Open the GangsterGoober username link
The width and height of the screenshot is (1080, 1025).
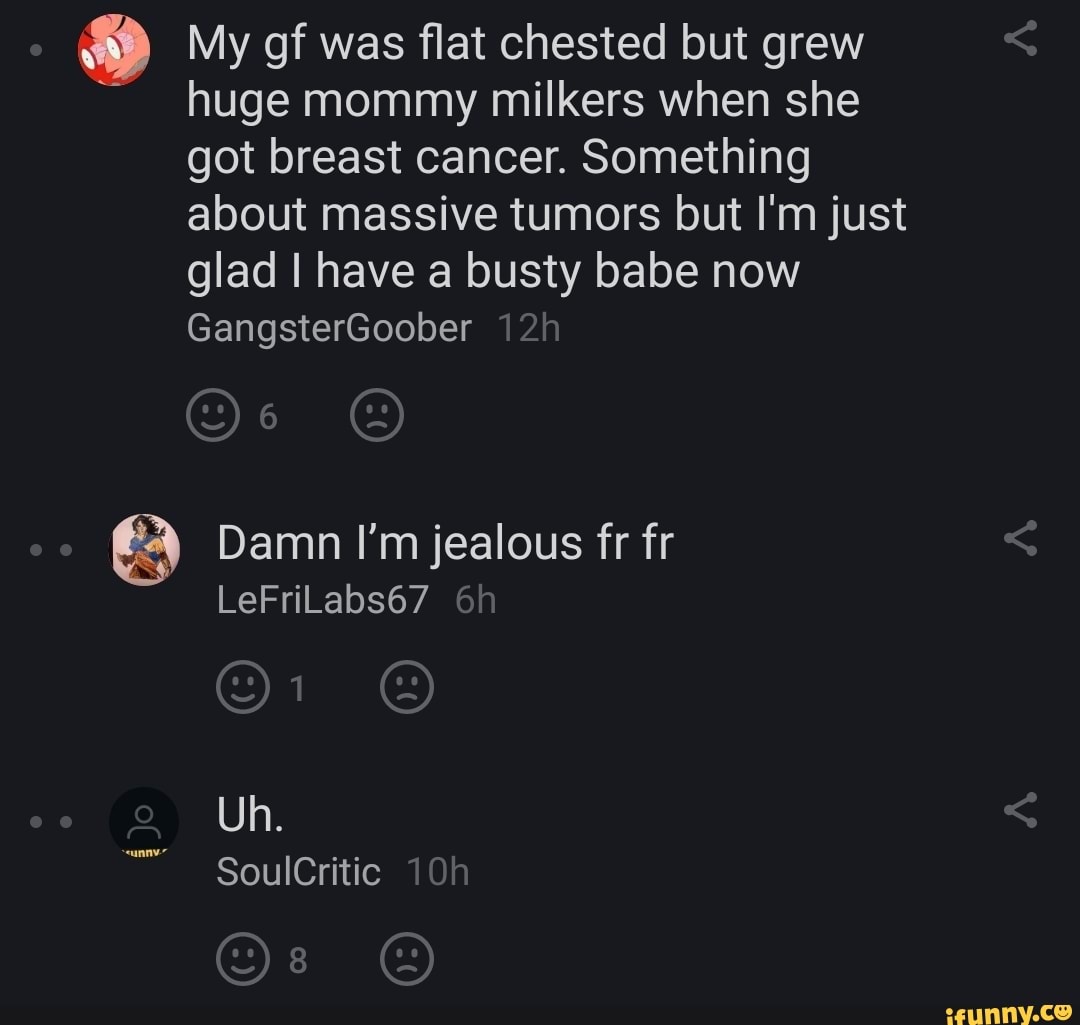[x=328, y=327]
